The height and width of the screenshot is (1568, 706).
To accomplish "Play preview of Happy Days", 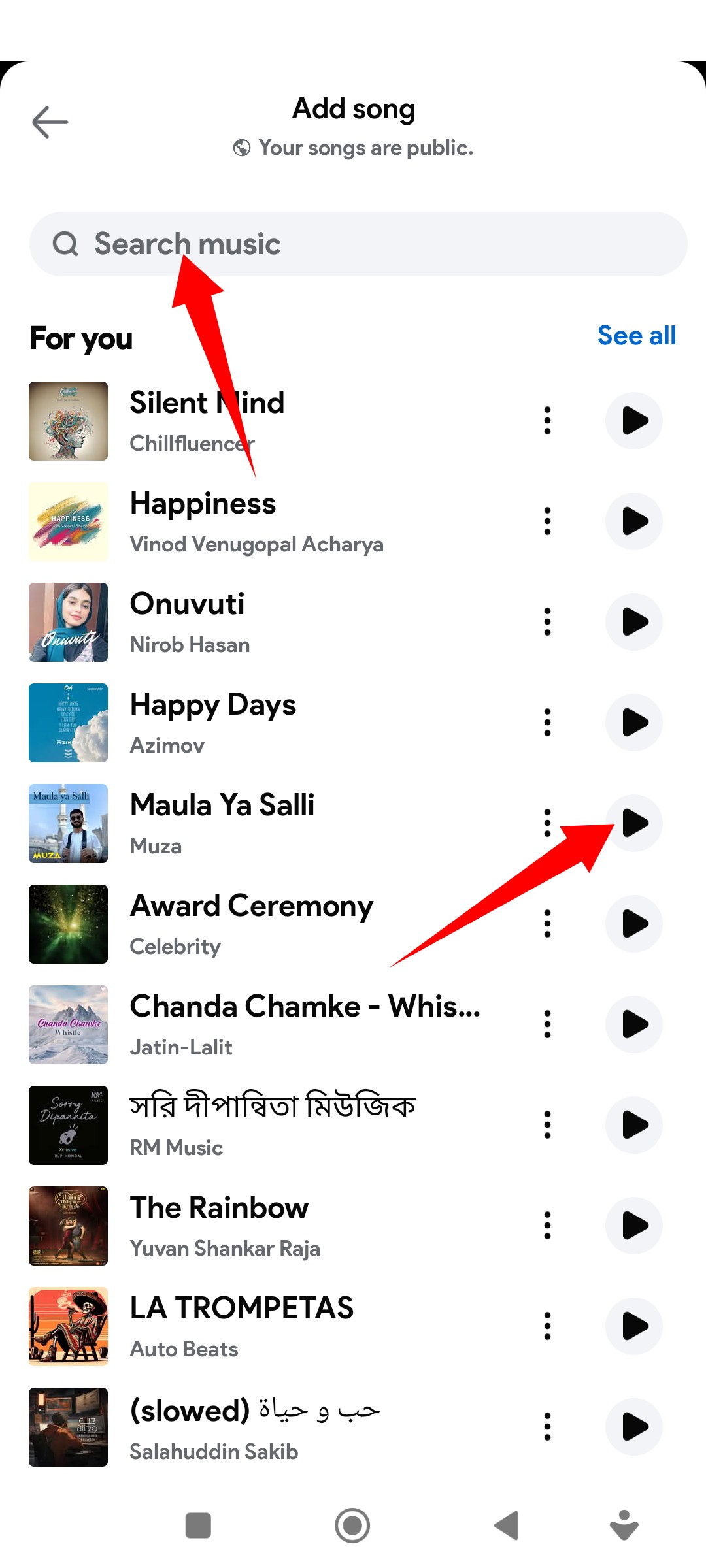I will coord(633,723).
